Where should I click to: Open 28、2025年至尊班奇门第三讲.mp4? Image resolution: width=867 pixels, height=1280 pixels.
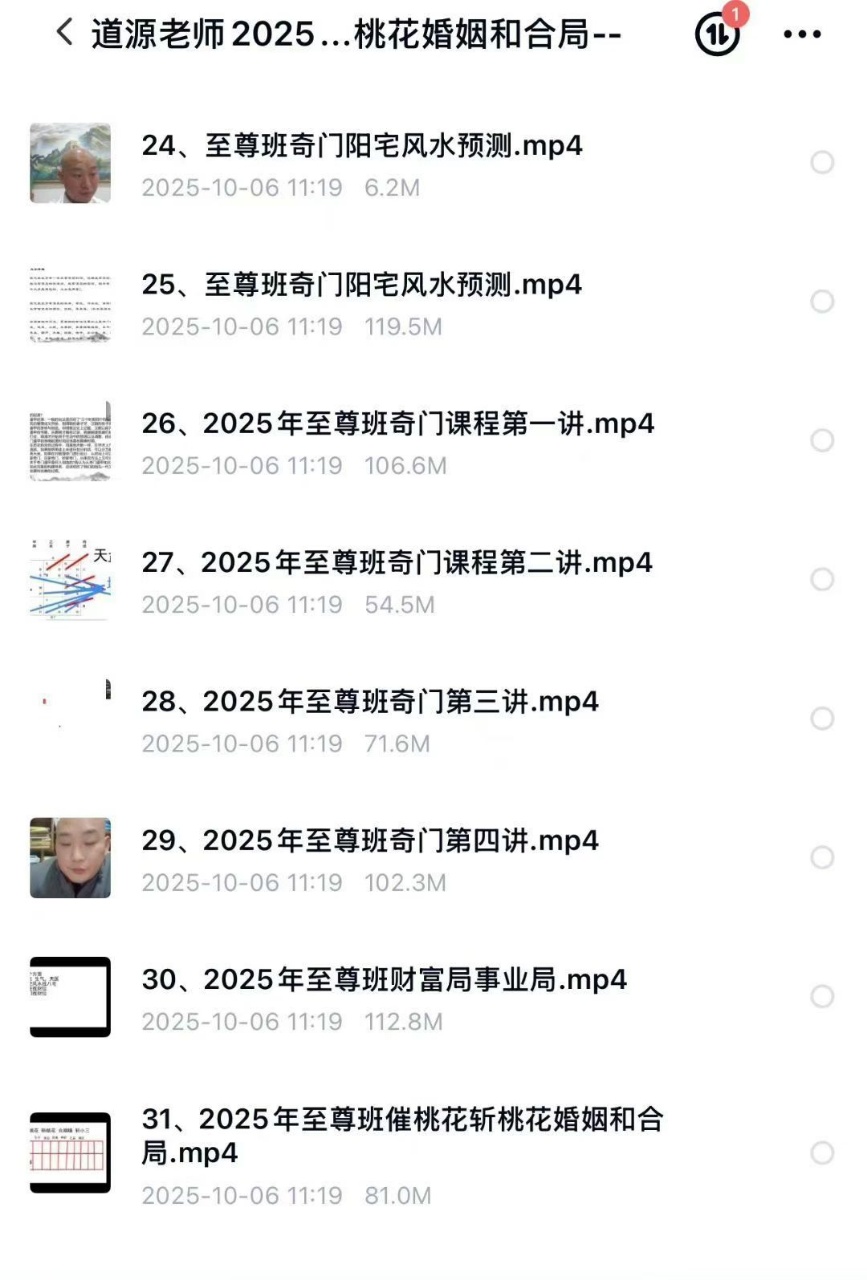point(370,702)
